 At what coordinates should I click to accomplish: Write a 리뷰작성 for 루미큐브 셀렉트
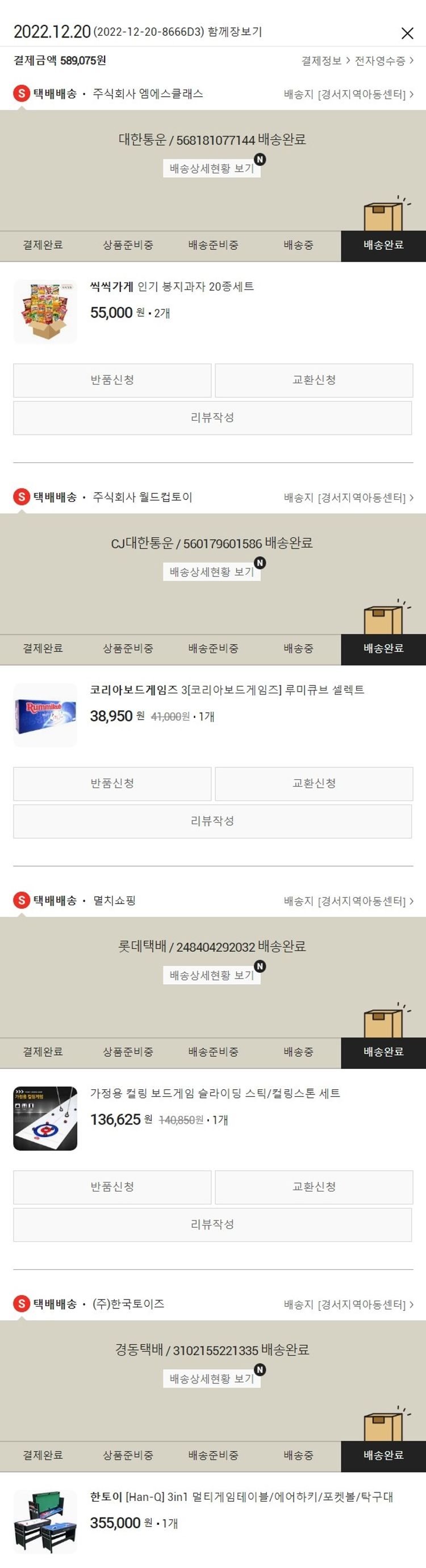click(212, 821)
